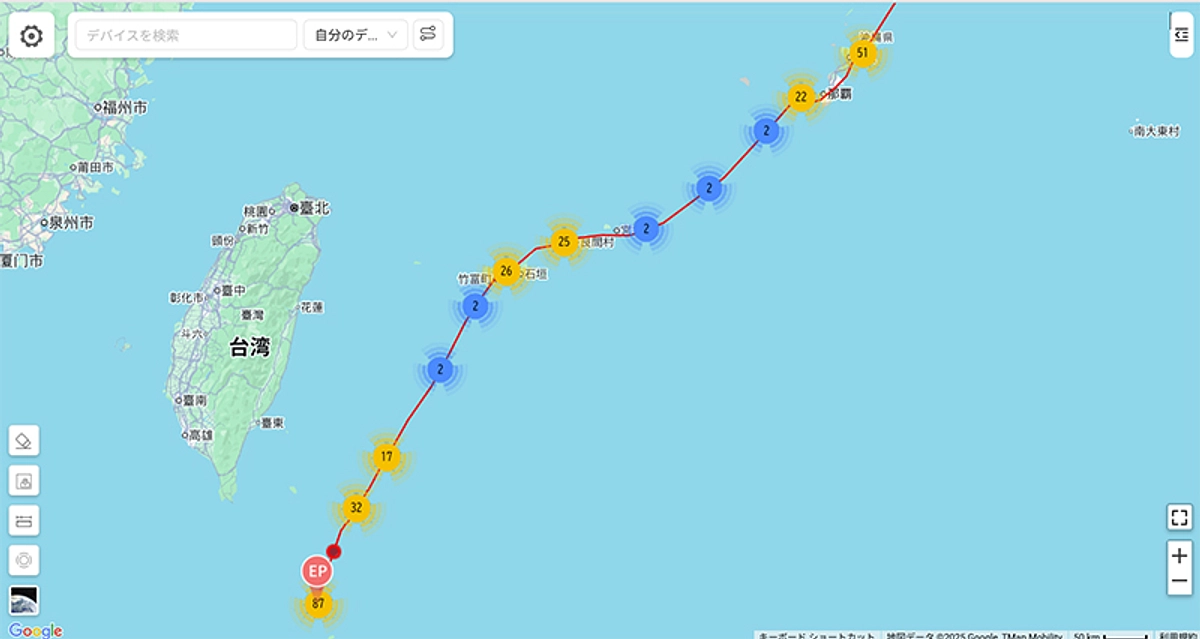This screenshot has width=1200, height=639.
Task: Enter fullscreen map view
Action: pyautogui.click(x=1179, y=517)
